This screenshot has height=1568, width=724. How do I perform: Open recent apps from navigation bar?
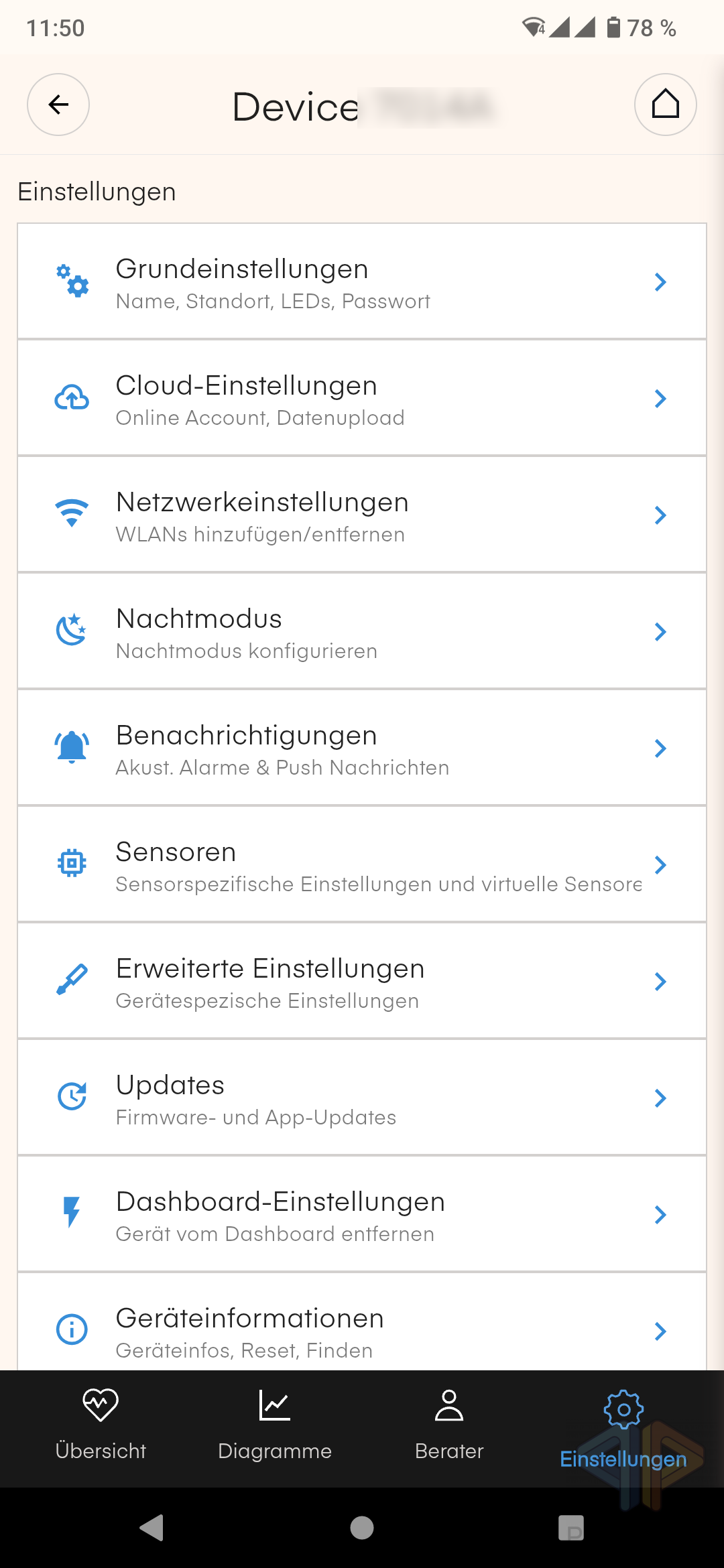click(571, 1528)
